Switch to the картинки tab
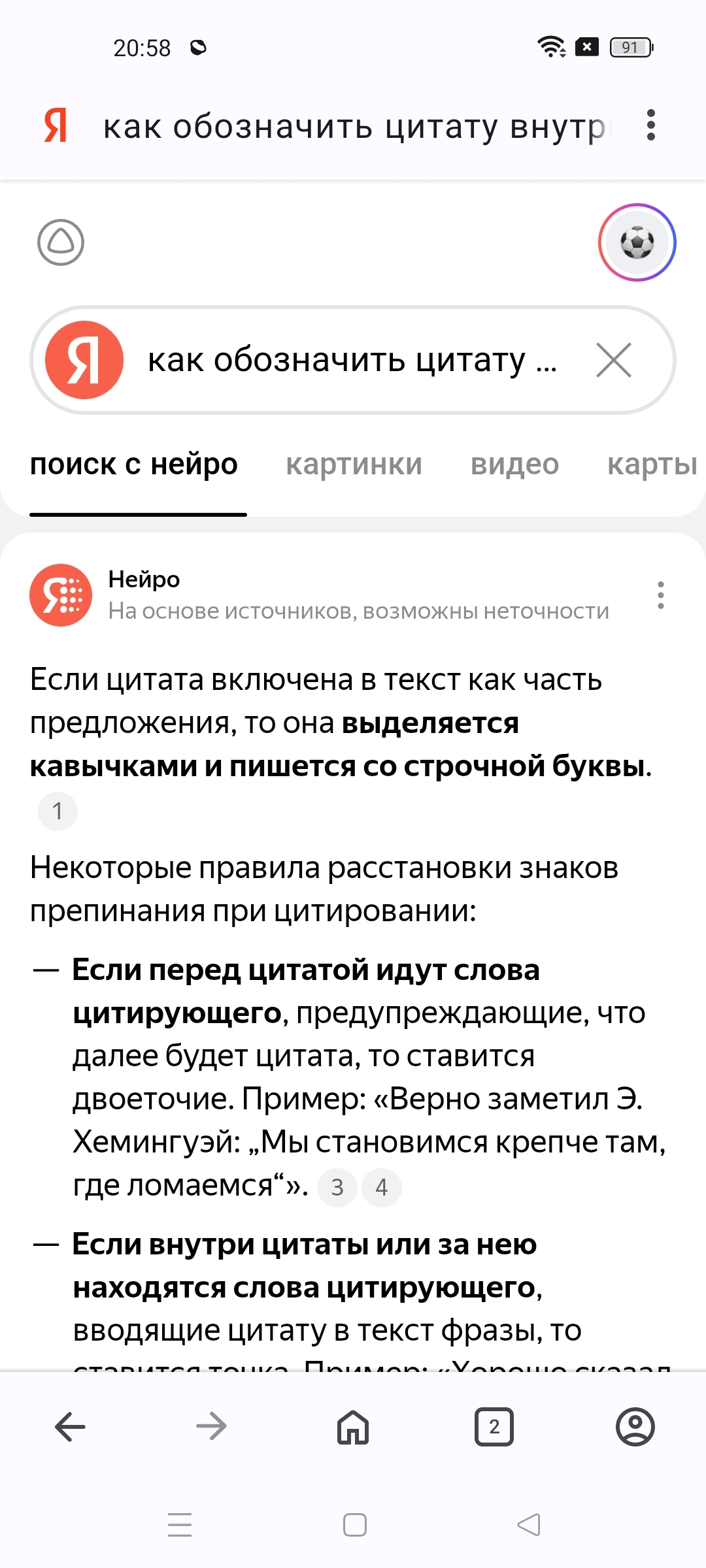 354,465
